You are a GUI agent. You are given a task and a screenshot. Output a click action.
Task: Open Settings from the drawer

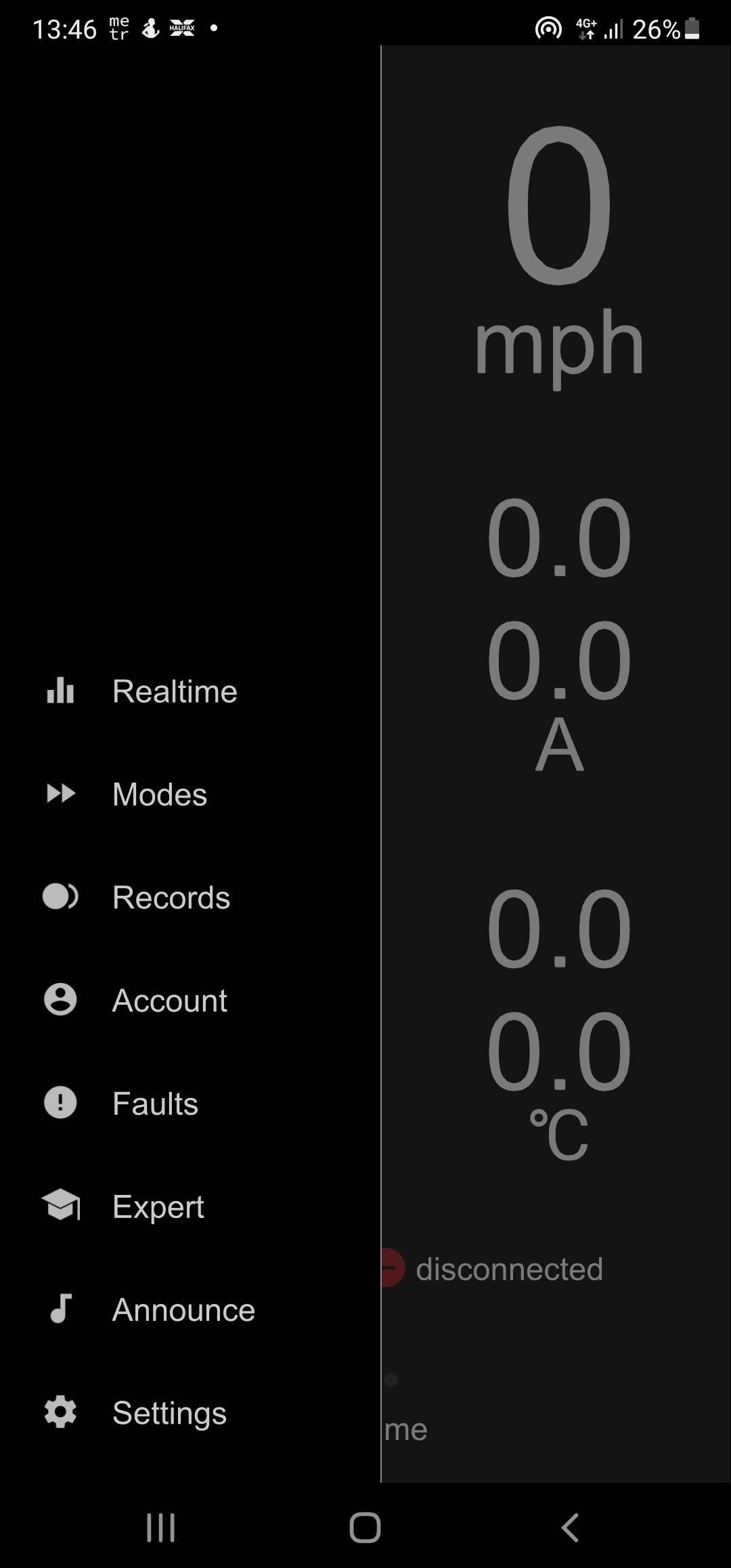[190, 1413]
